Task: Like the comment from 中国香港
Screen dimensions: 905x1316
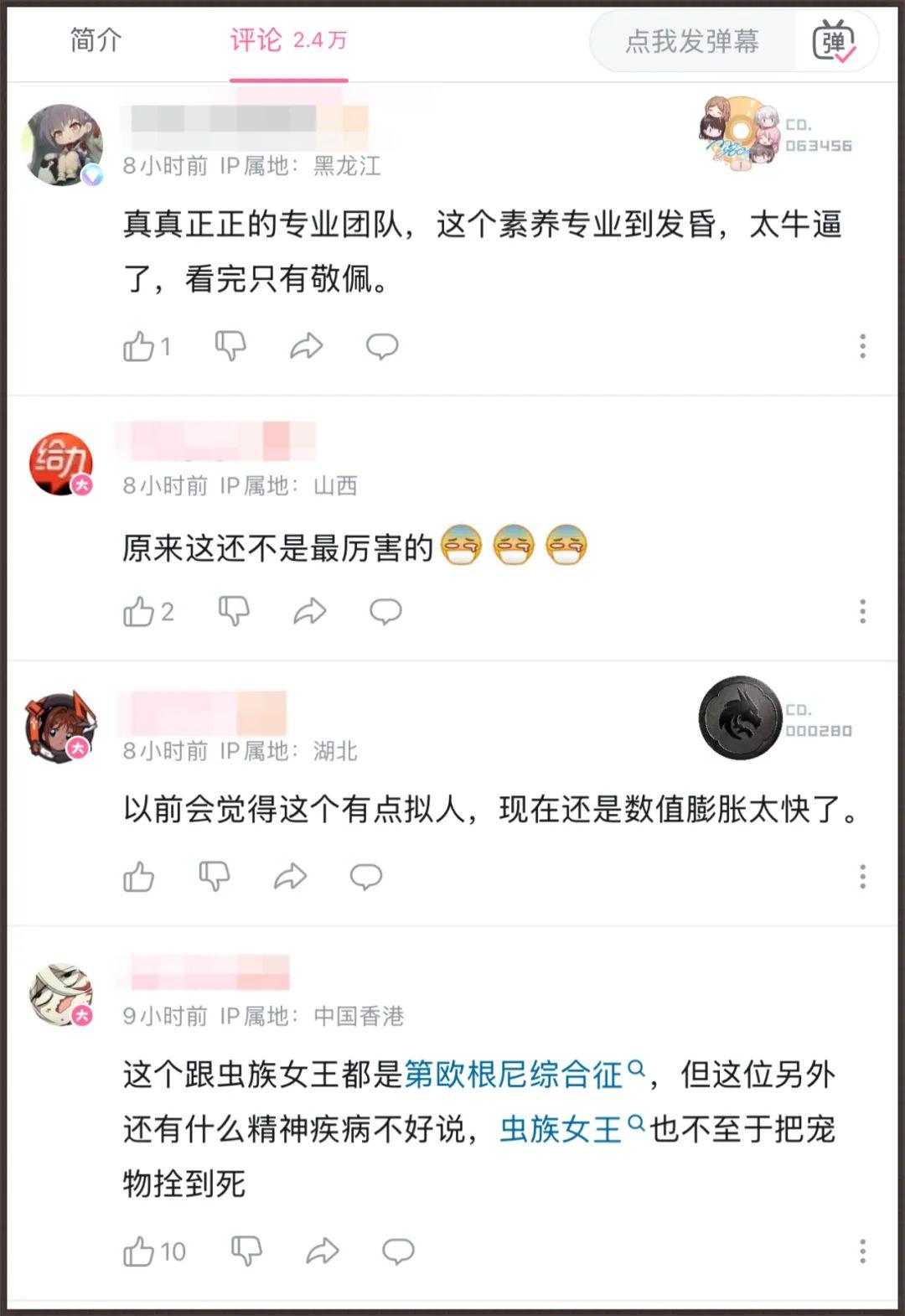Action: pyautogui.click(x=139, y=1252)
